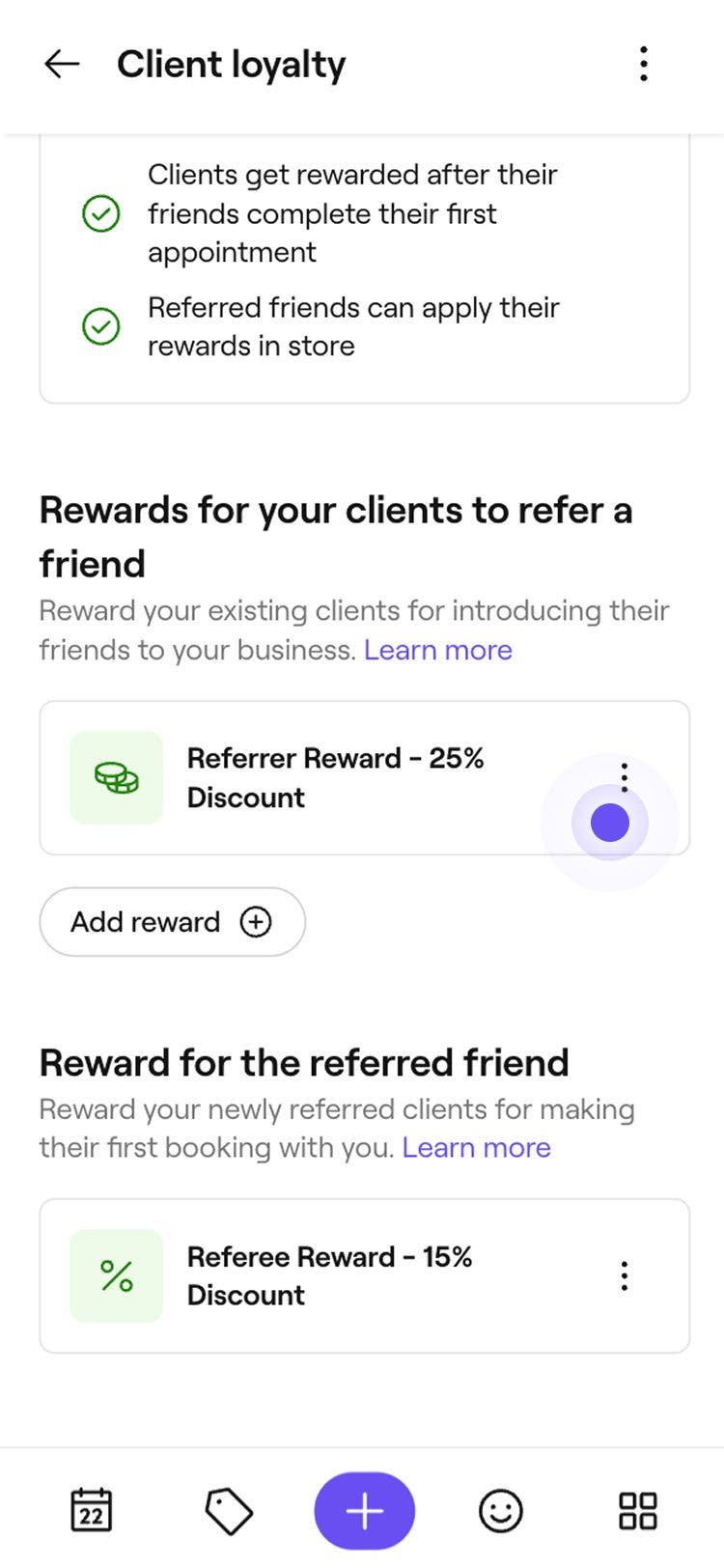This screenshot has width=724, height=1568.
Task: Open the clients smiley icon
Action: pos(499,1511)
